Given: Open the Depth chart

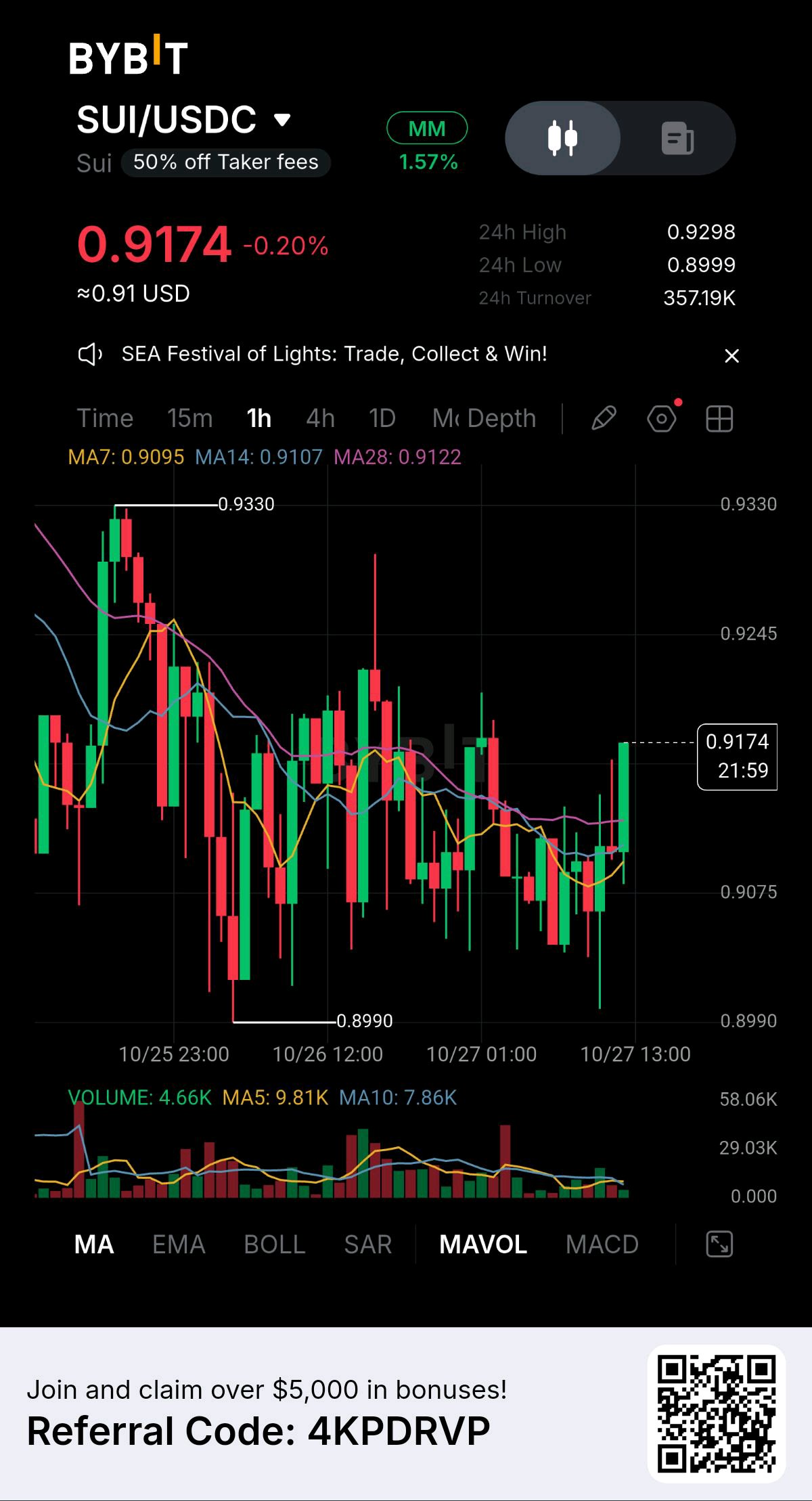Looking at the screenshot, I should tap(501, 418).
